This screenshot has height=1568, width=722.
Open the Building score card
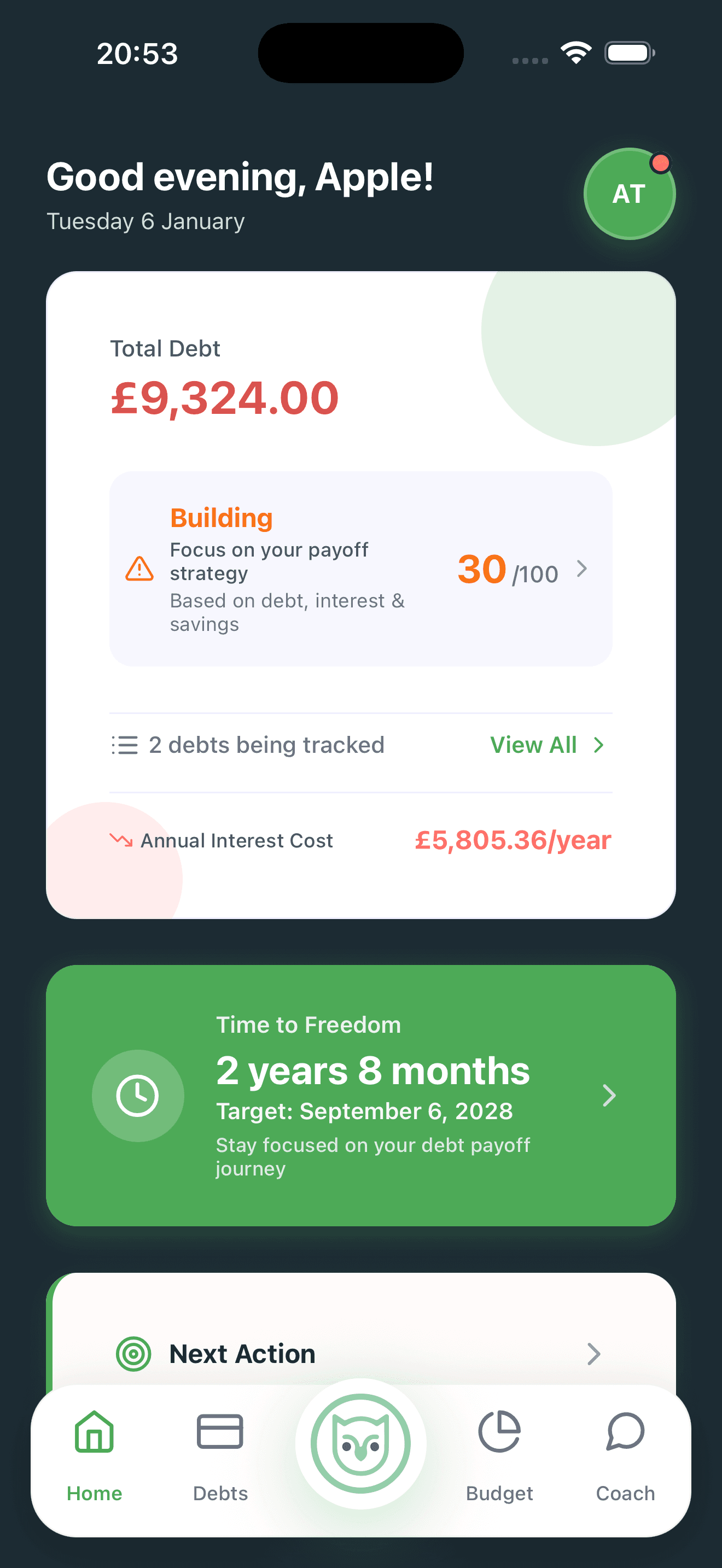click(x=360, y=569)
